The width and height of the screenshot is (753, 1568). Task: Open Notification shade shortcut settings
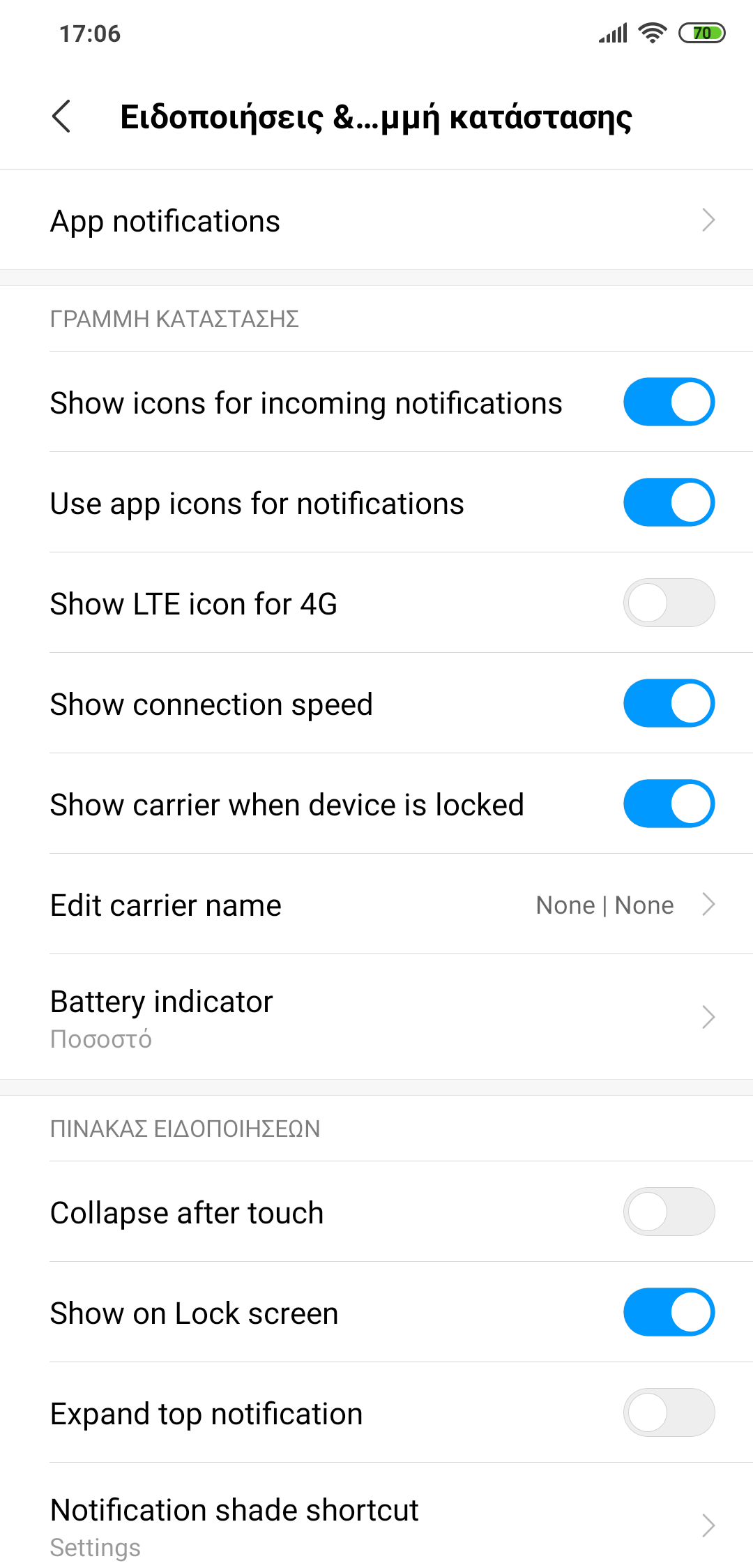pos(376,1525)
